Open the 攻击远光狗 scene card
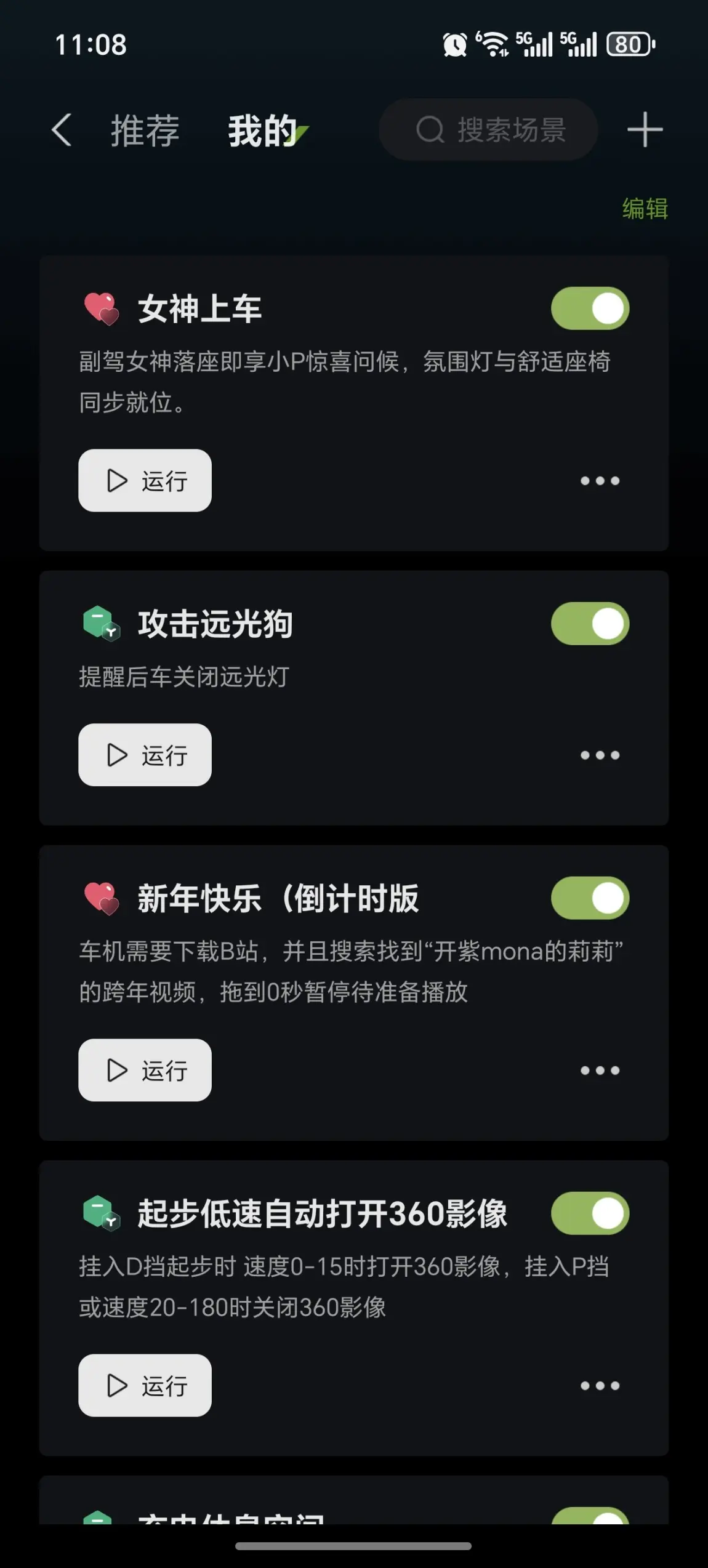Viewport: 708px width, 1568px height. 354,698
